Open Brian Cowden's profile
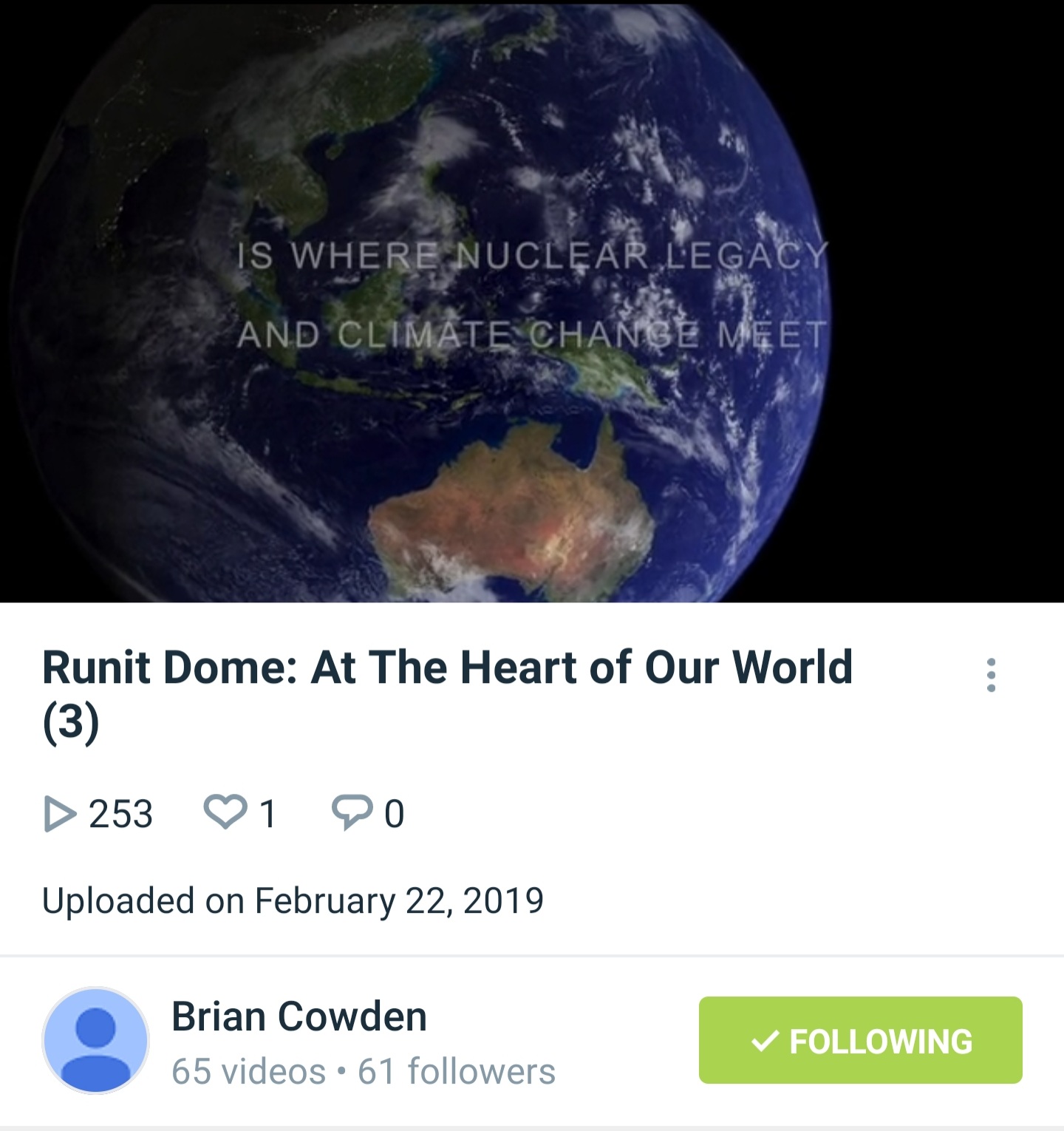 [299, 1016]
